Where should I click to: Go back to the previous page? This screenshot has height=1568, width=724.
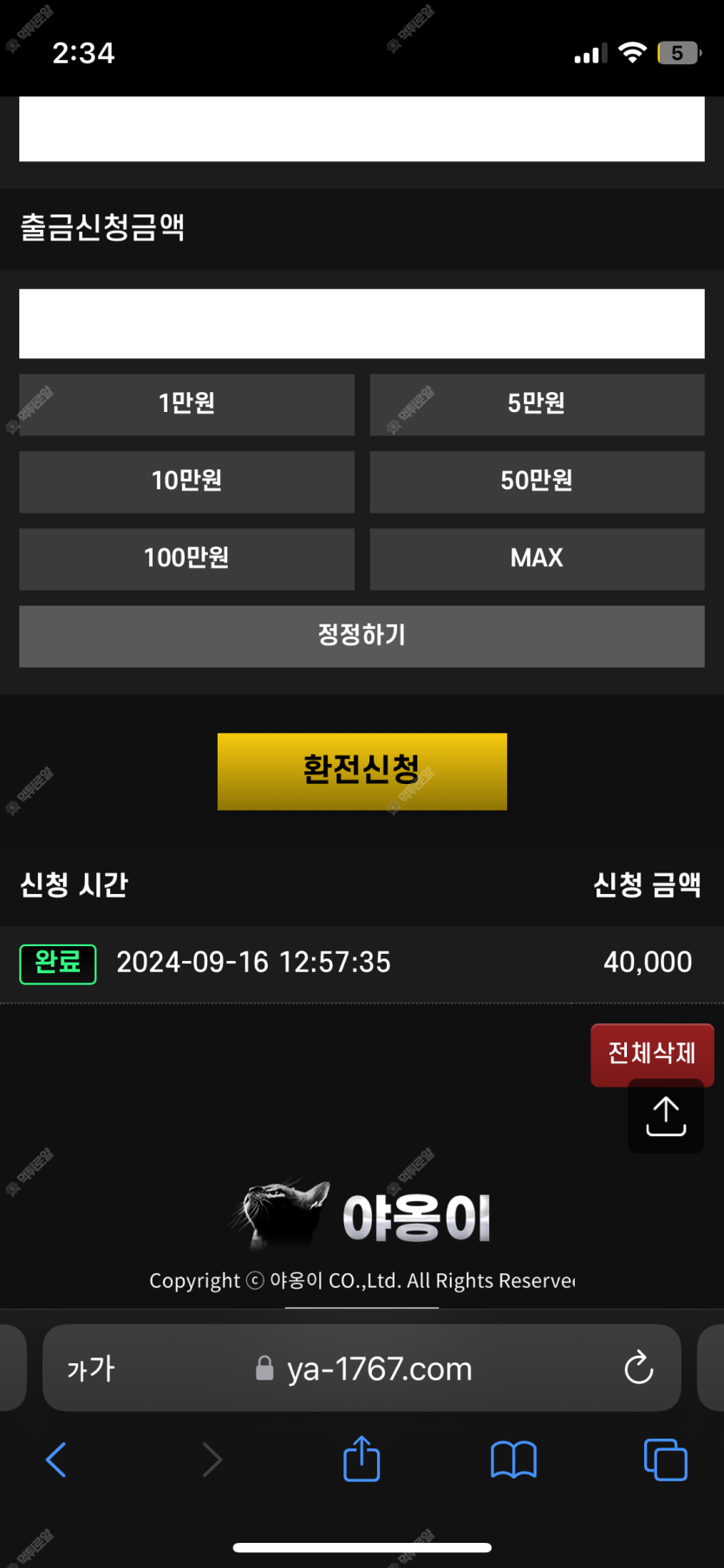click(56, 1460)
